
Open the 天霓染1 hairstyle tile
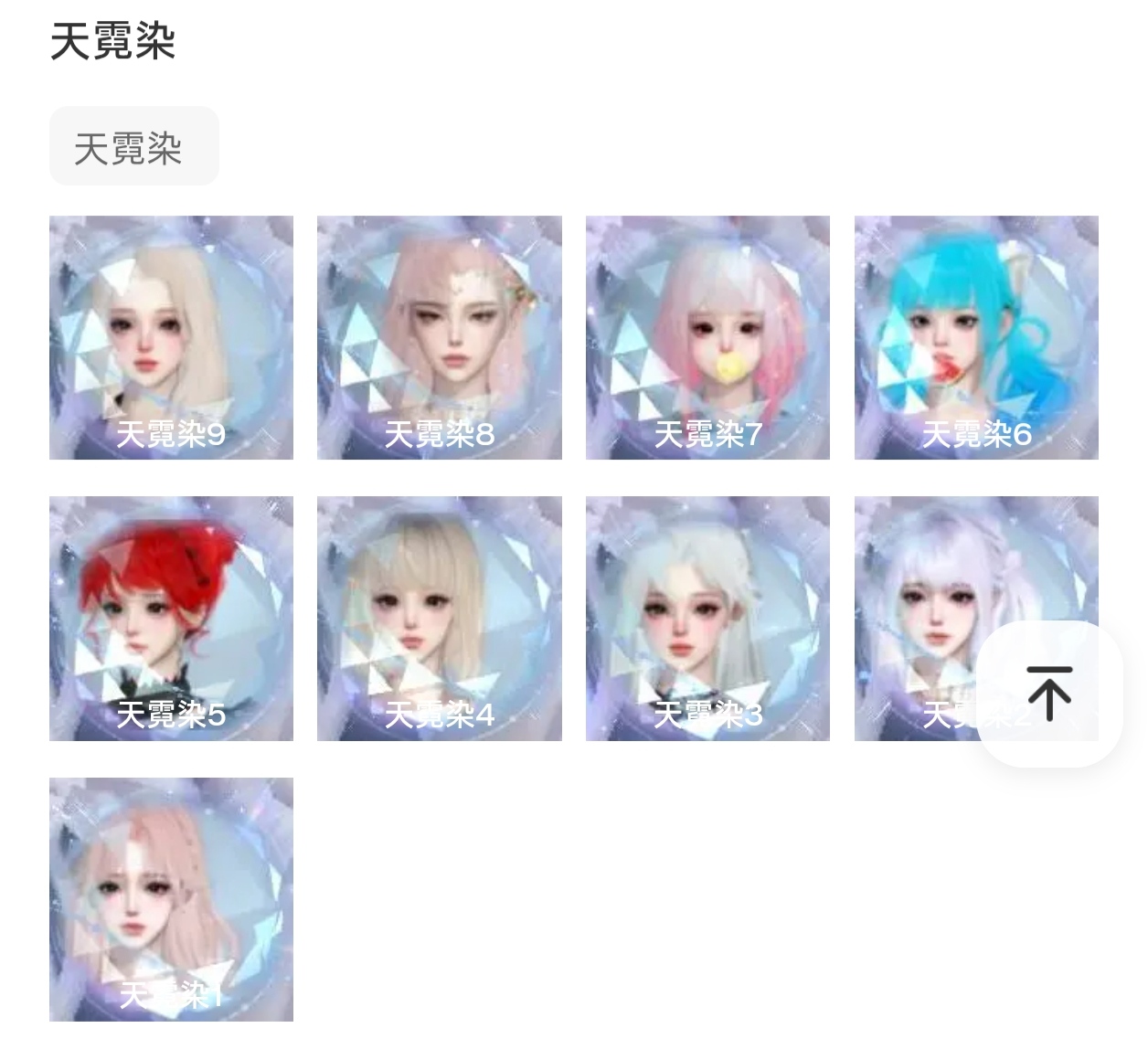(x=171, y=899)
